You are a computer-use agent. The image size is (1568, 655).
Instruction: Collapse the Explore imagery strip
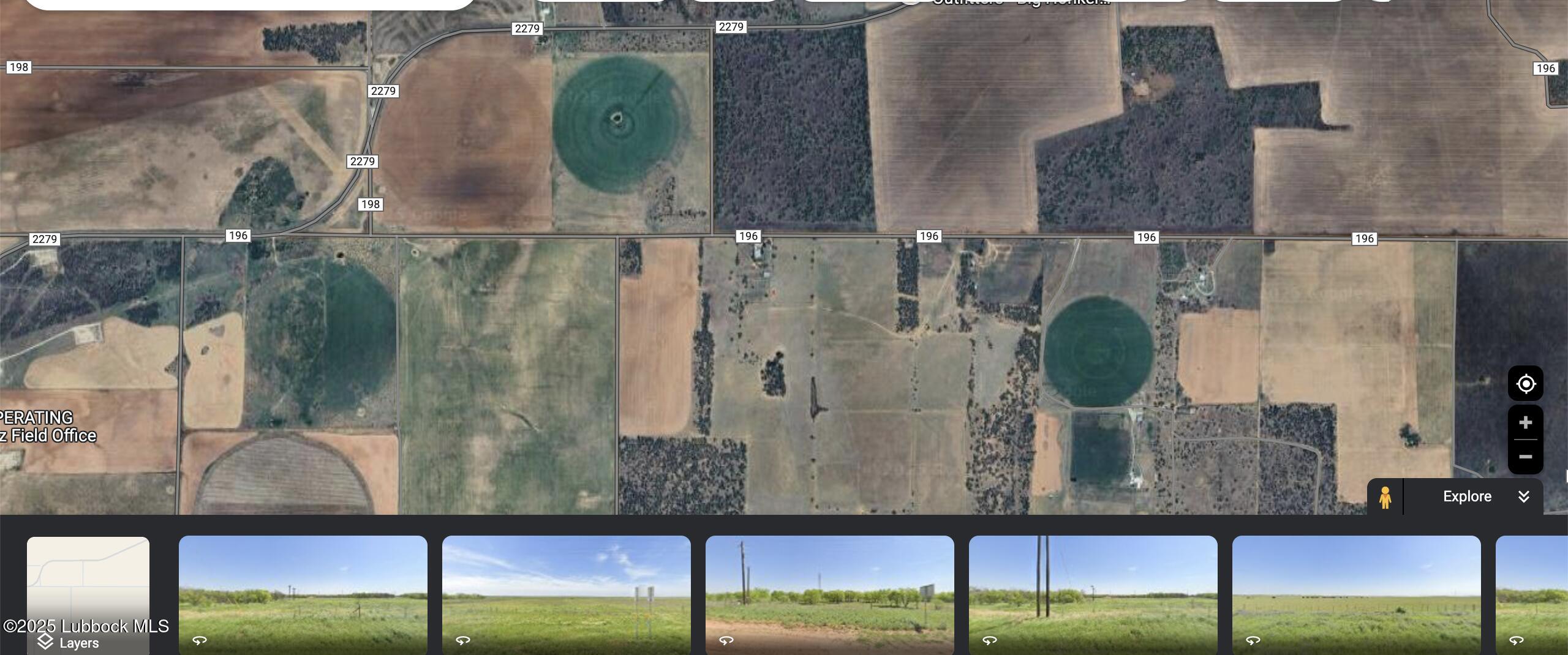[1524, 496]
